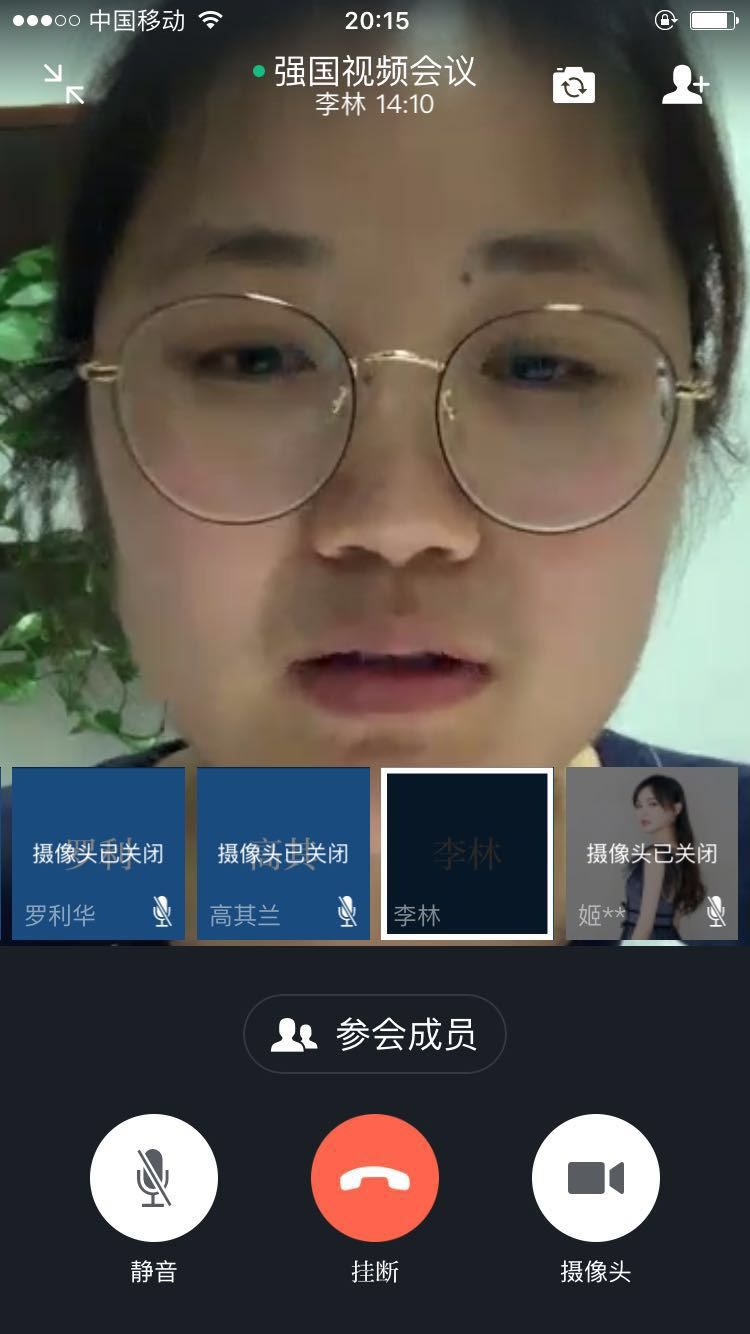This screenshot has width=750, height=1334.
Task: Add a new participant to the meeting
Action: (x=685, y=85)
